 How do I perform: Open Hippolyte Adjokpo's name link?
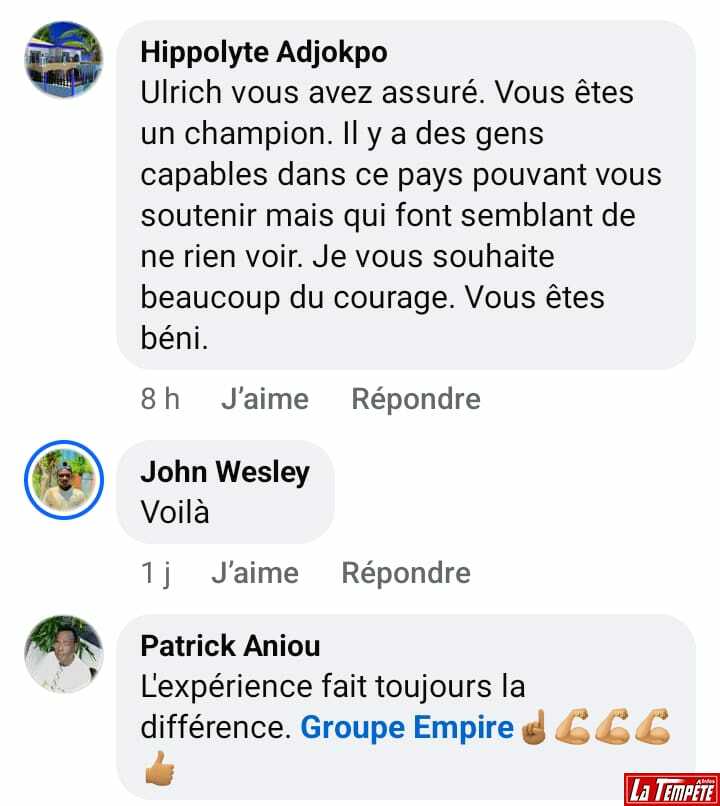(x=263, y=51)
